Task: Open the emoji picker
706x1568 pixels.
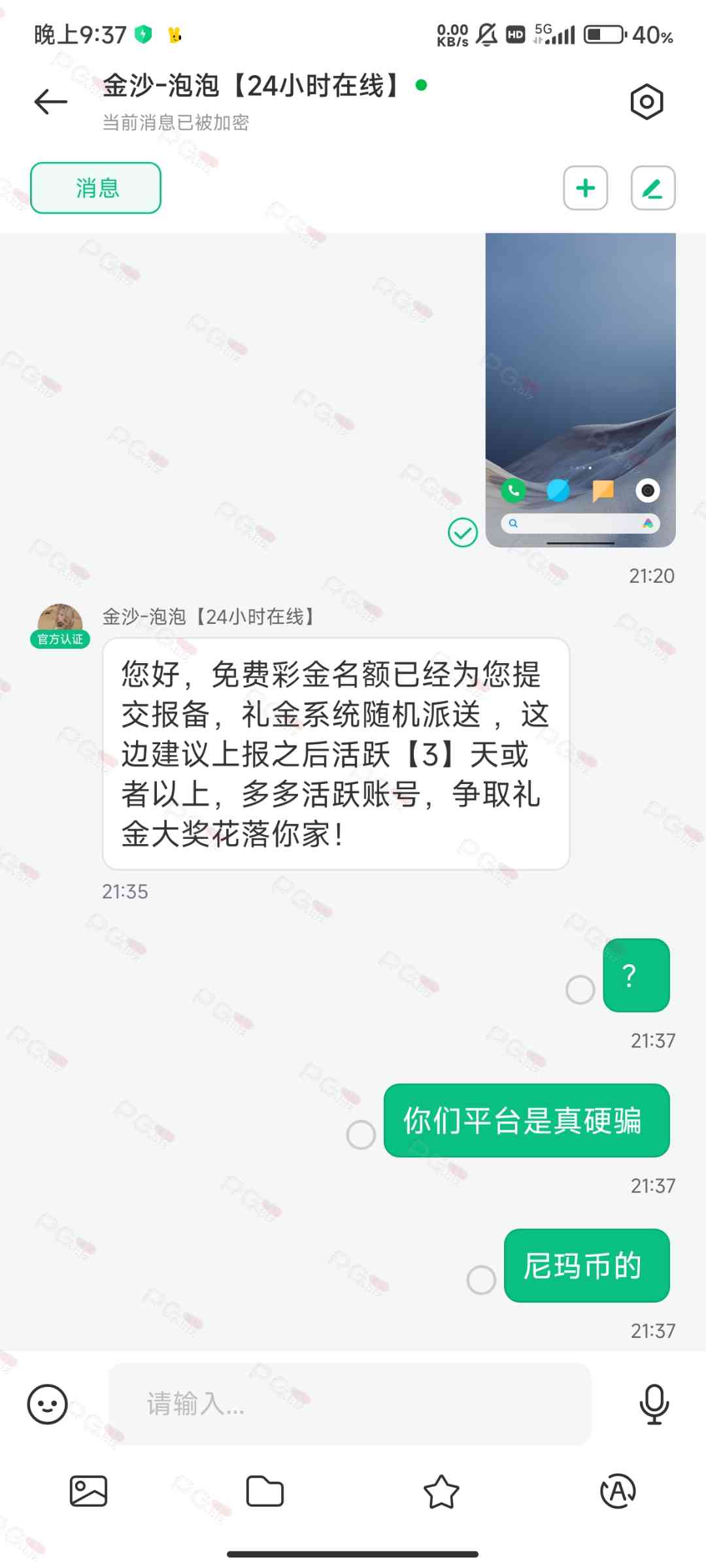Action: pos(47,1404)
